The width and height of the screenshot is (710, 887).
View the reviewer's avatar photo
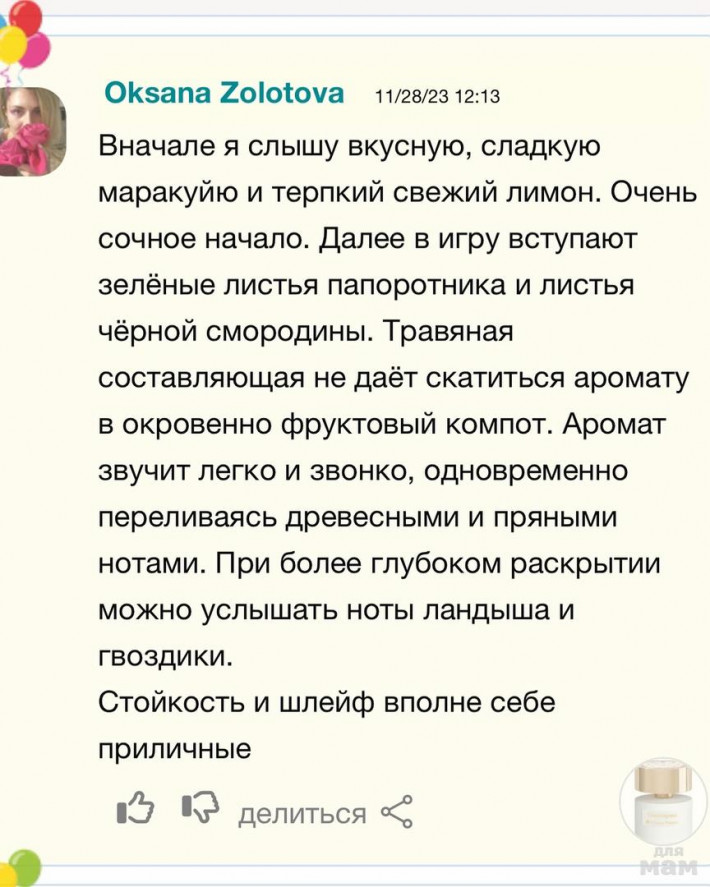[32, 131]
